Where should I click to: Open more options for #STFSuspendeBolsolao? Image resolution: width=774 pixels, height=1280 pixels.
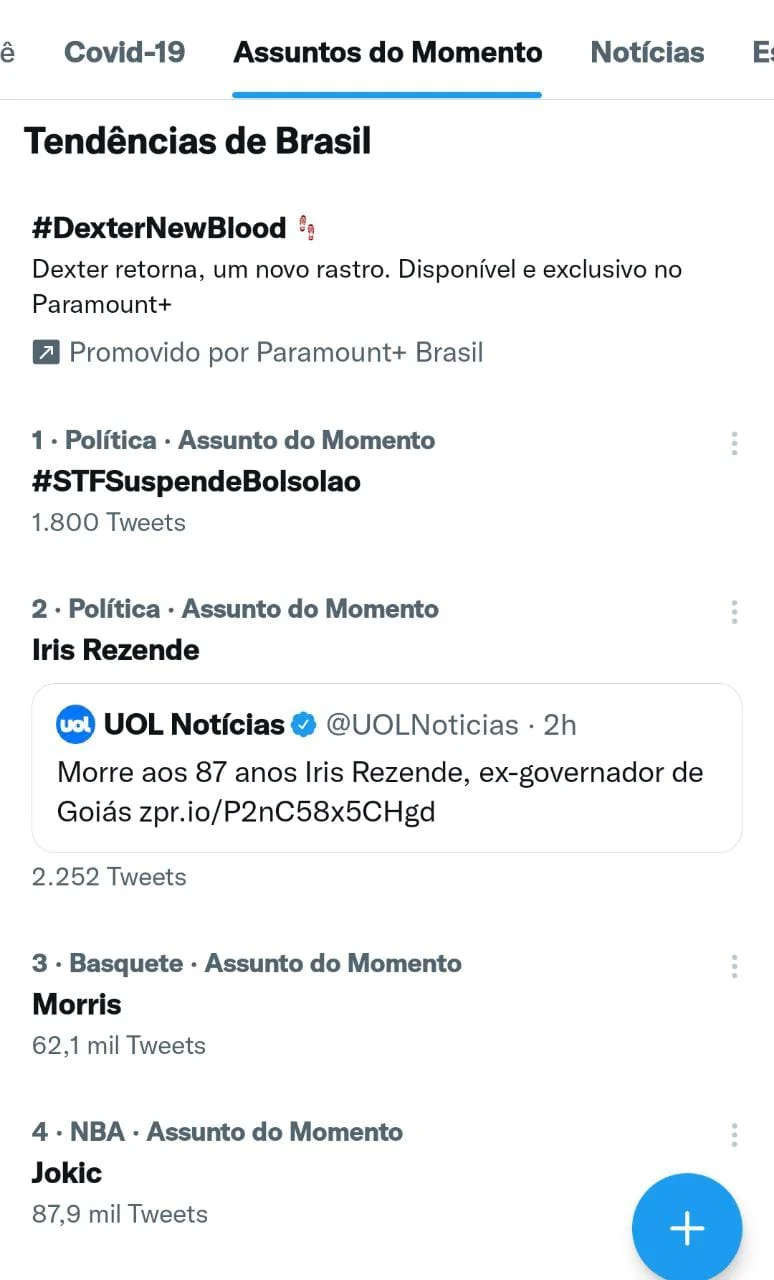734,443
